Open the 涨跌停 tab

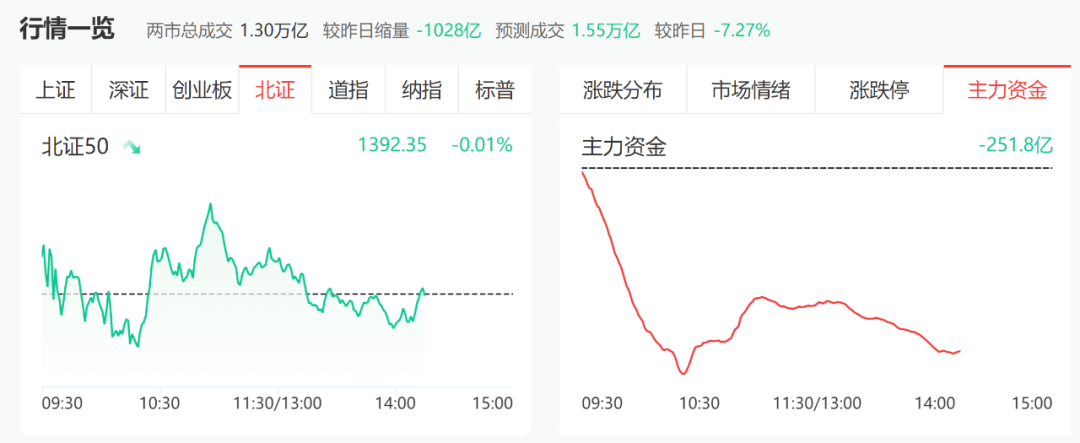tap(879, 90)
